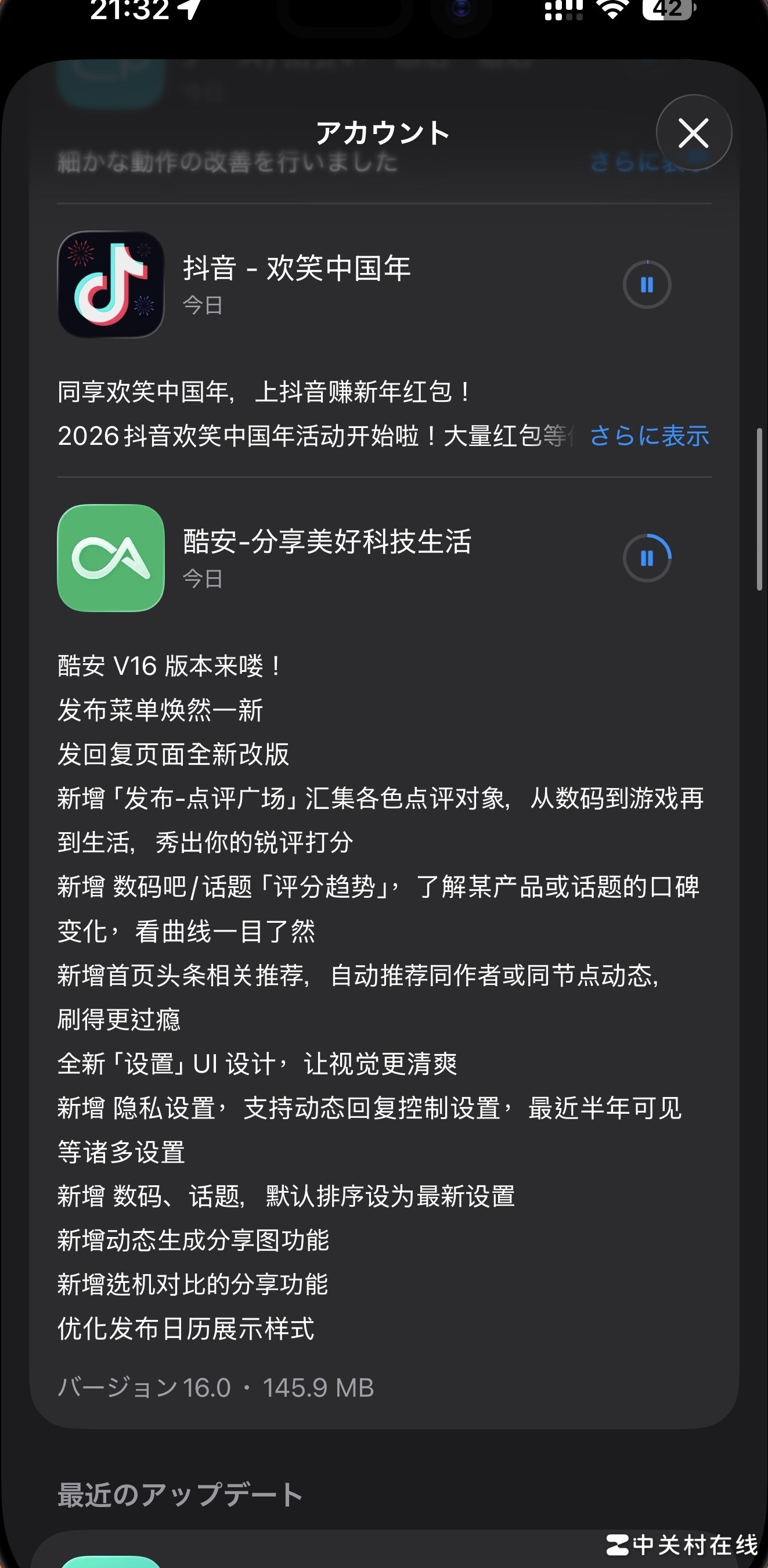This screenshot has height=1568, width=768.
Task: Open the 抖音 app page
Action: tap(111, 284)
